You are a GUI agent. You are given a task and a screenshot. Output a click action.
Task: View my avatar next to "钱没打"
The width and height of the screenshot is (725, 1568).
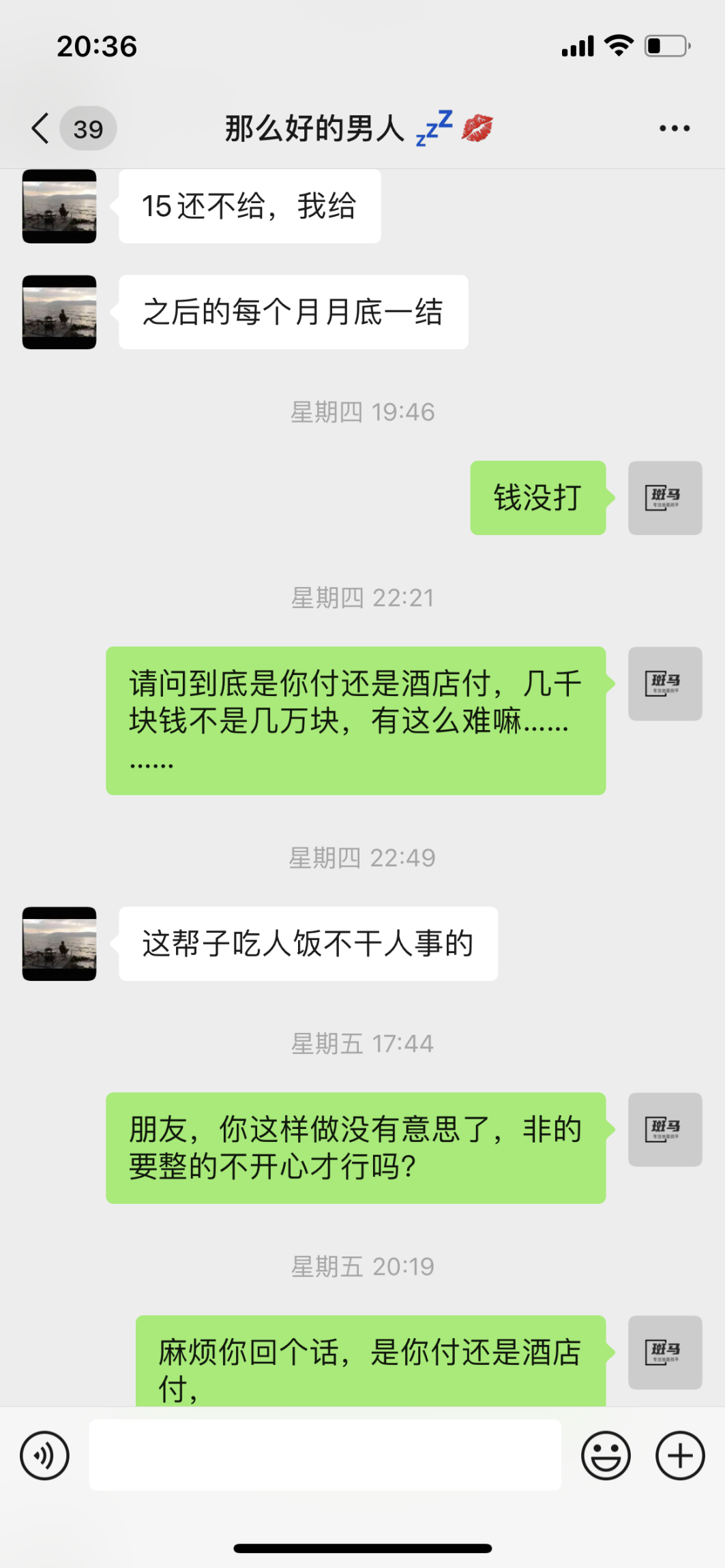point(665,498)
